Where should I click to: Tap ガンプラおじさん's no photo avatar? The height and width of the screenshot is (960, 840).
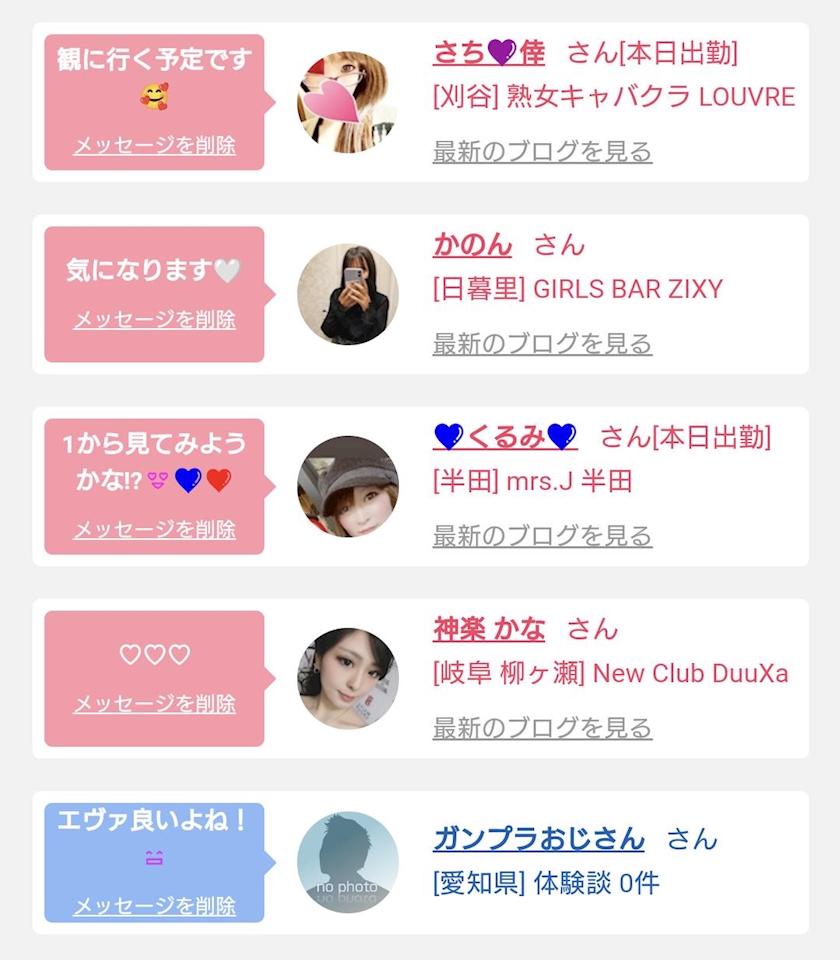[347, 862]
